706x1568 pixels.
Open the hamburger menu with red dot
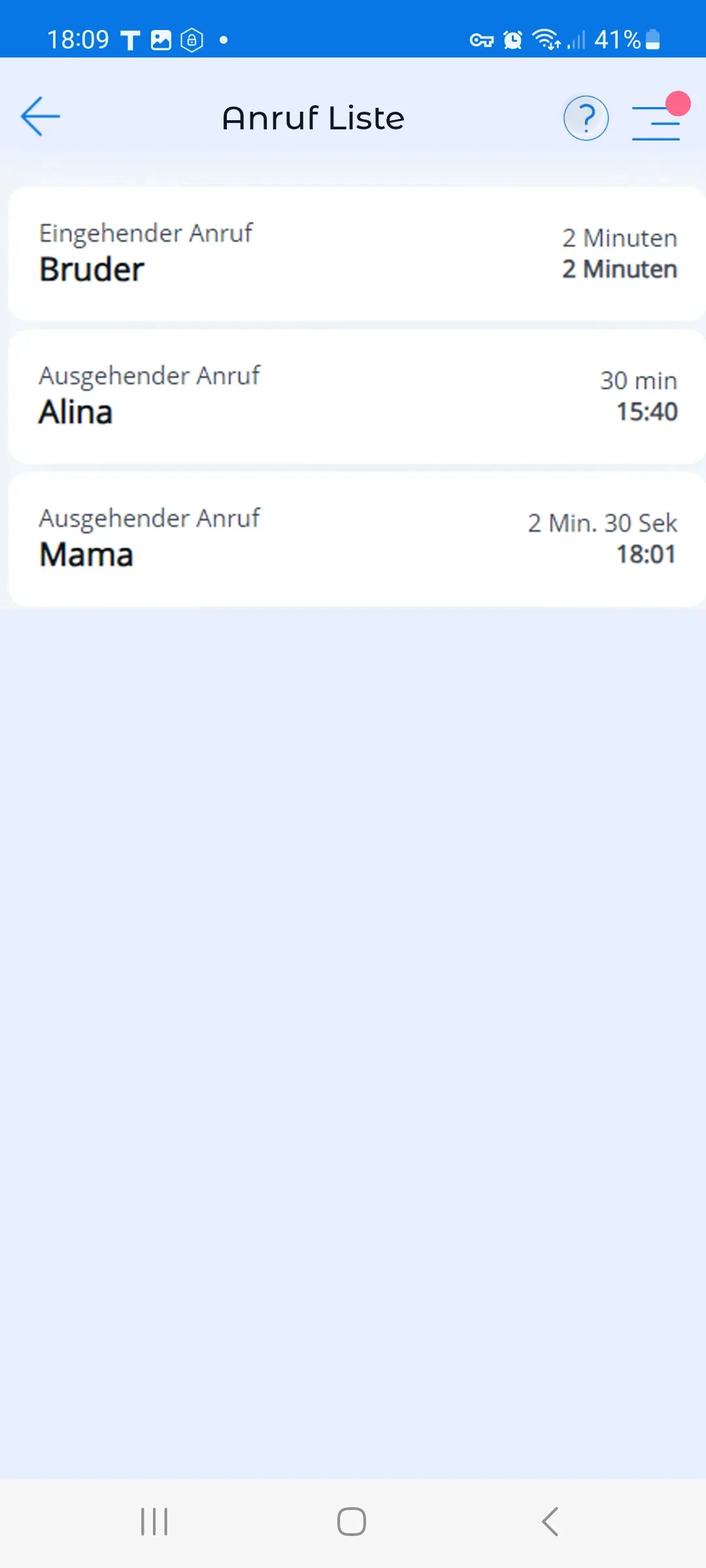656,122
